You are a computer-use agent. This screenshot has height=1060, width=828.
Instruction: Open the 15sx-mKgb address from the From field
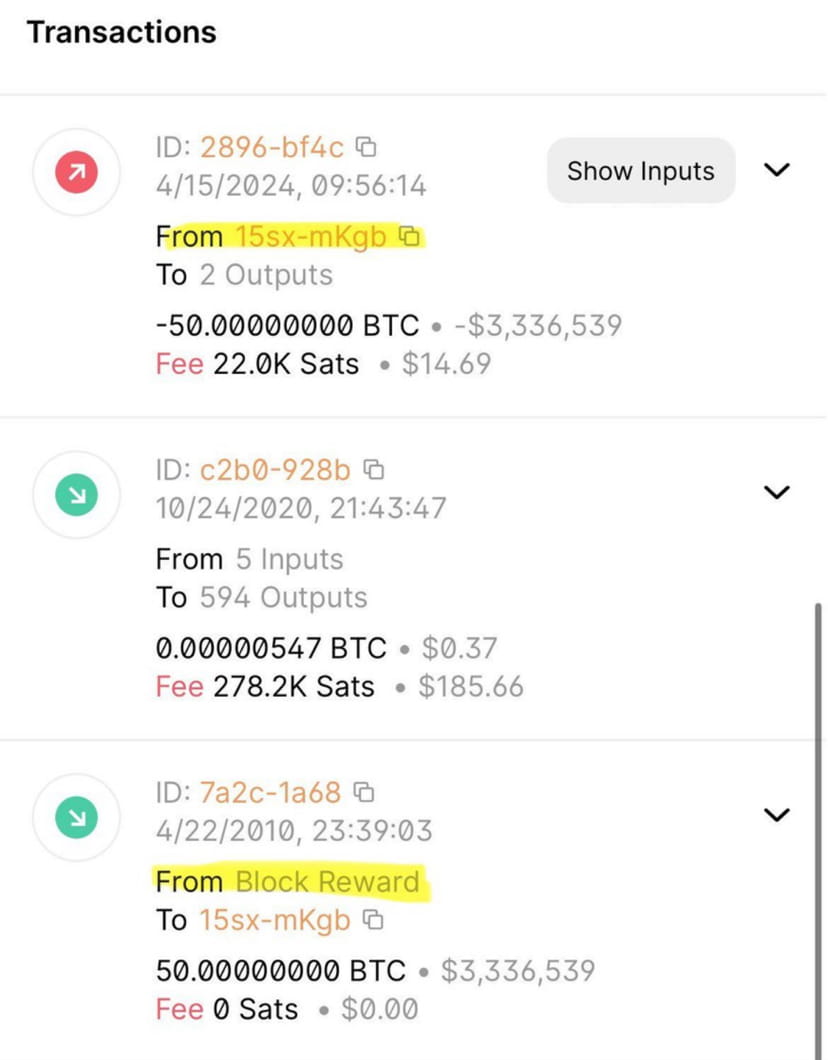(x=312, y=236)
